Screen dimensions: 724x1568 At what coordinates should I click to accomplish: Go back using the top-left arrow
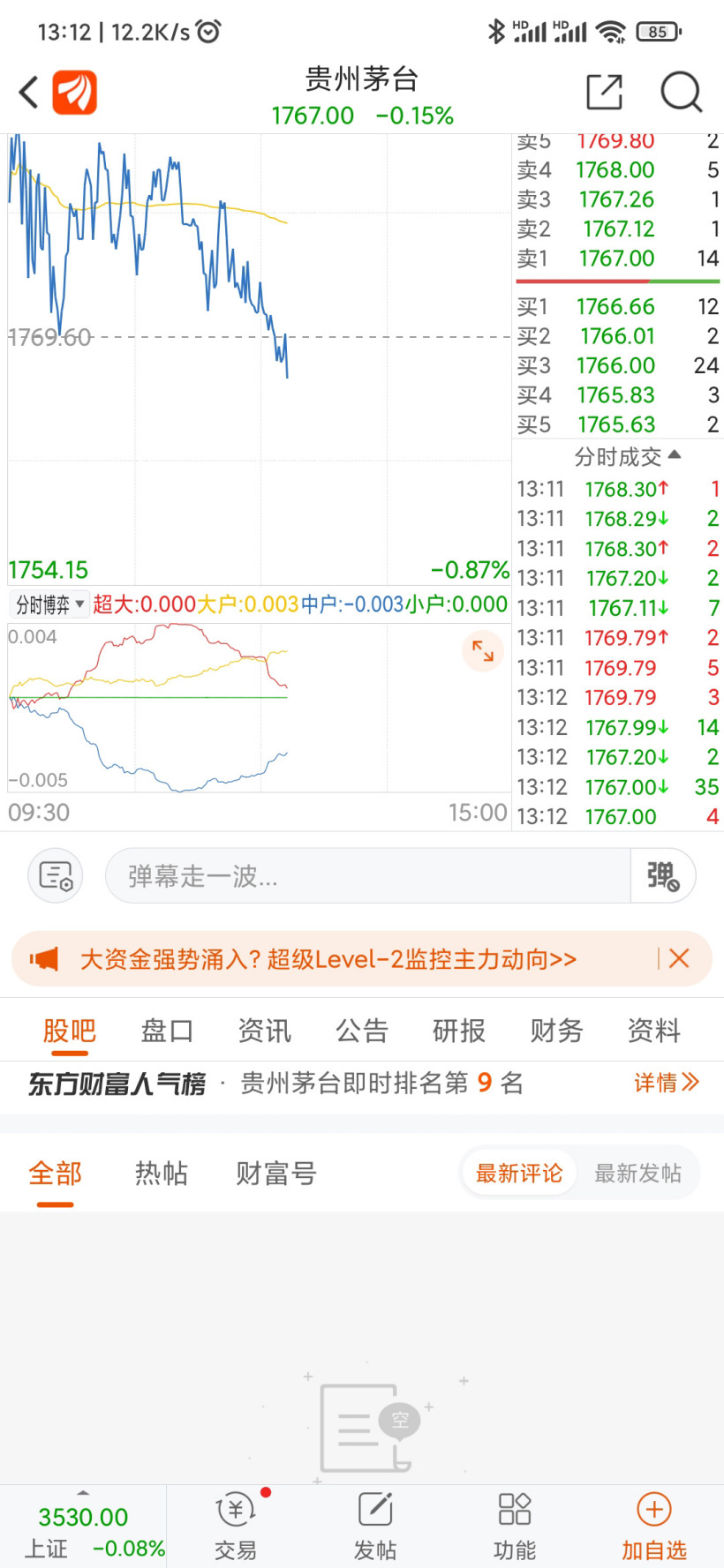tap(29, 92)
